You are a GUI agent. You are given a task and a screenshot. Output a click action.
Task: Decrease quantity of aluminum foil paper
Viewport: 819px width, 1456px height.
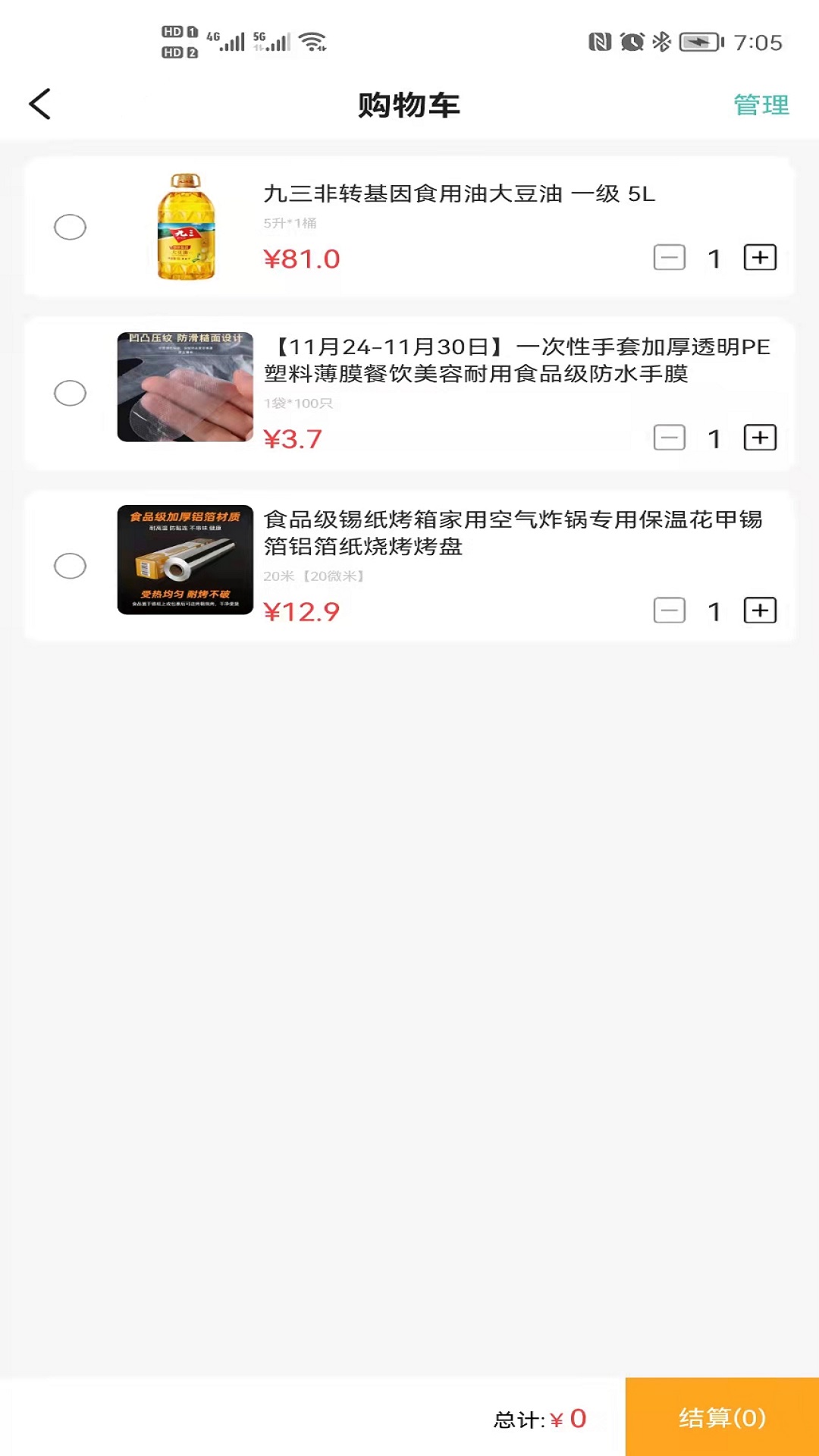[669, 610]
